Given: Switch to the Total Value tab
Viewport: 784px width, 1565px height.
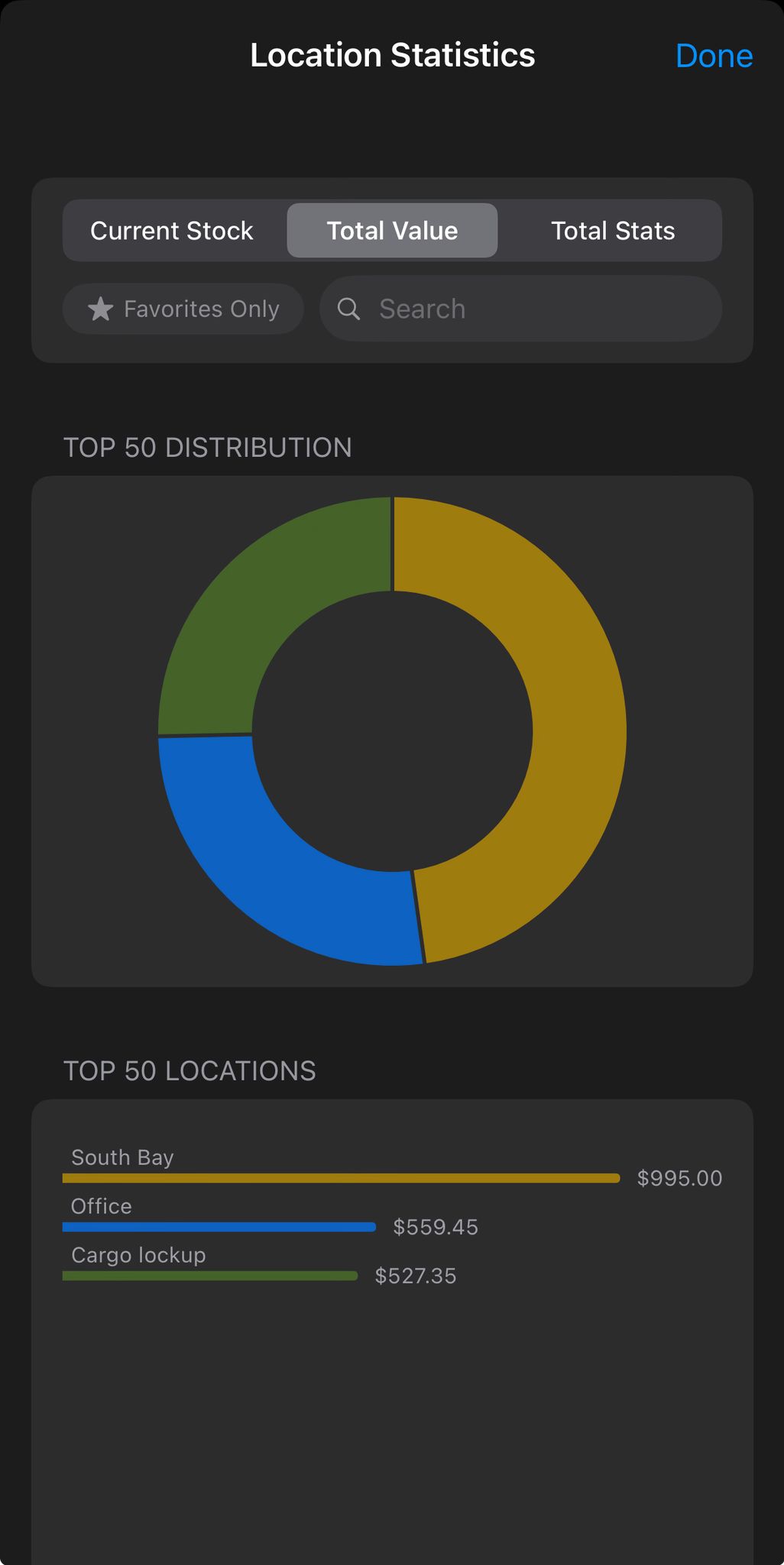Looking at the screenshot, I should click(x=391, y=230).
